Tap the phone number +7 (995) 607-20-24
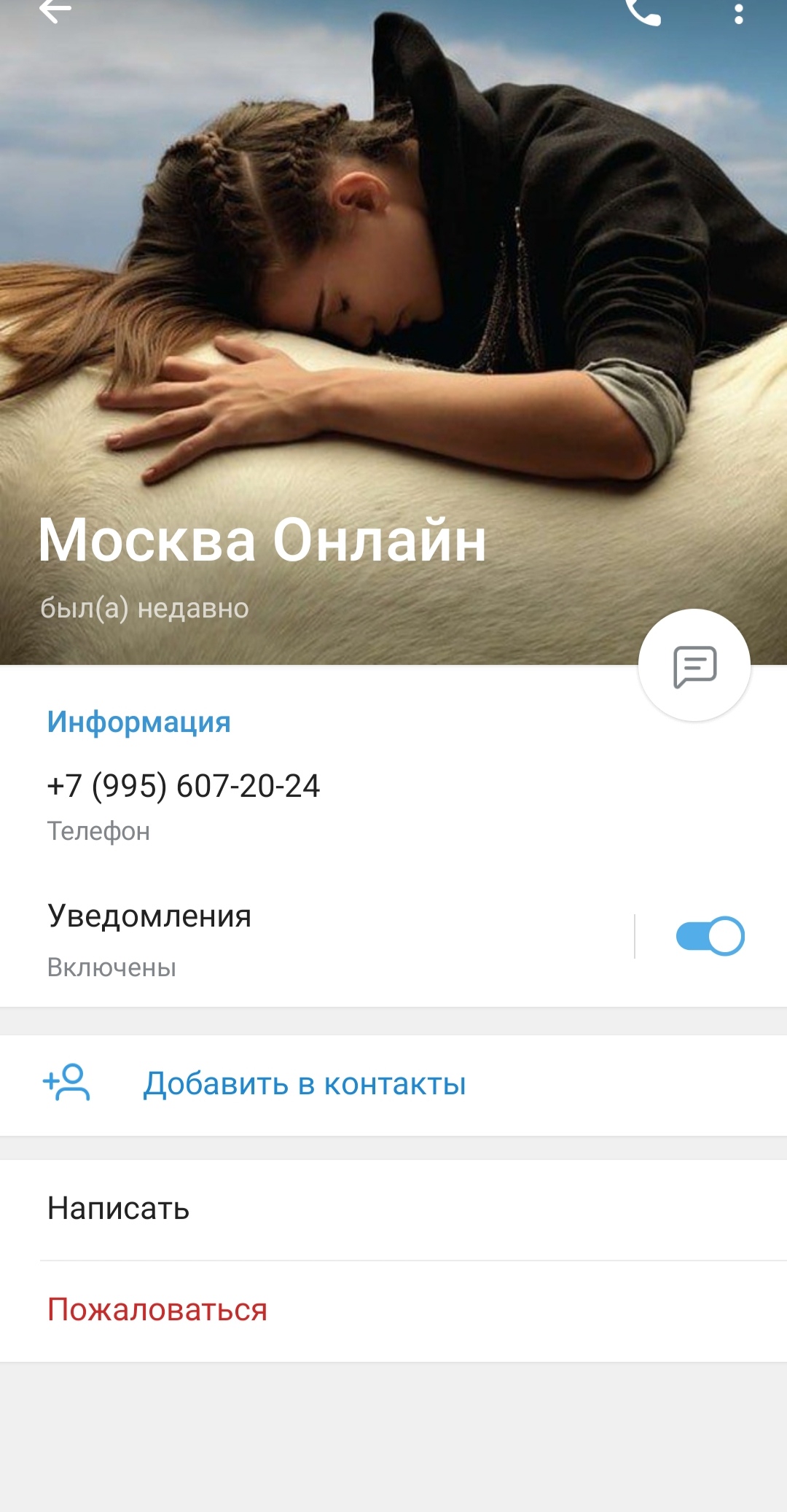787x1512 pixels. [x=184, y=786]
